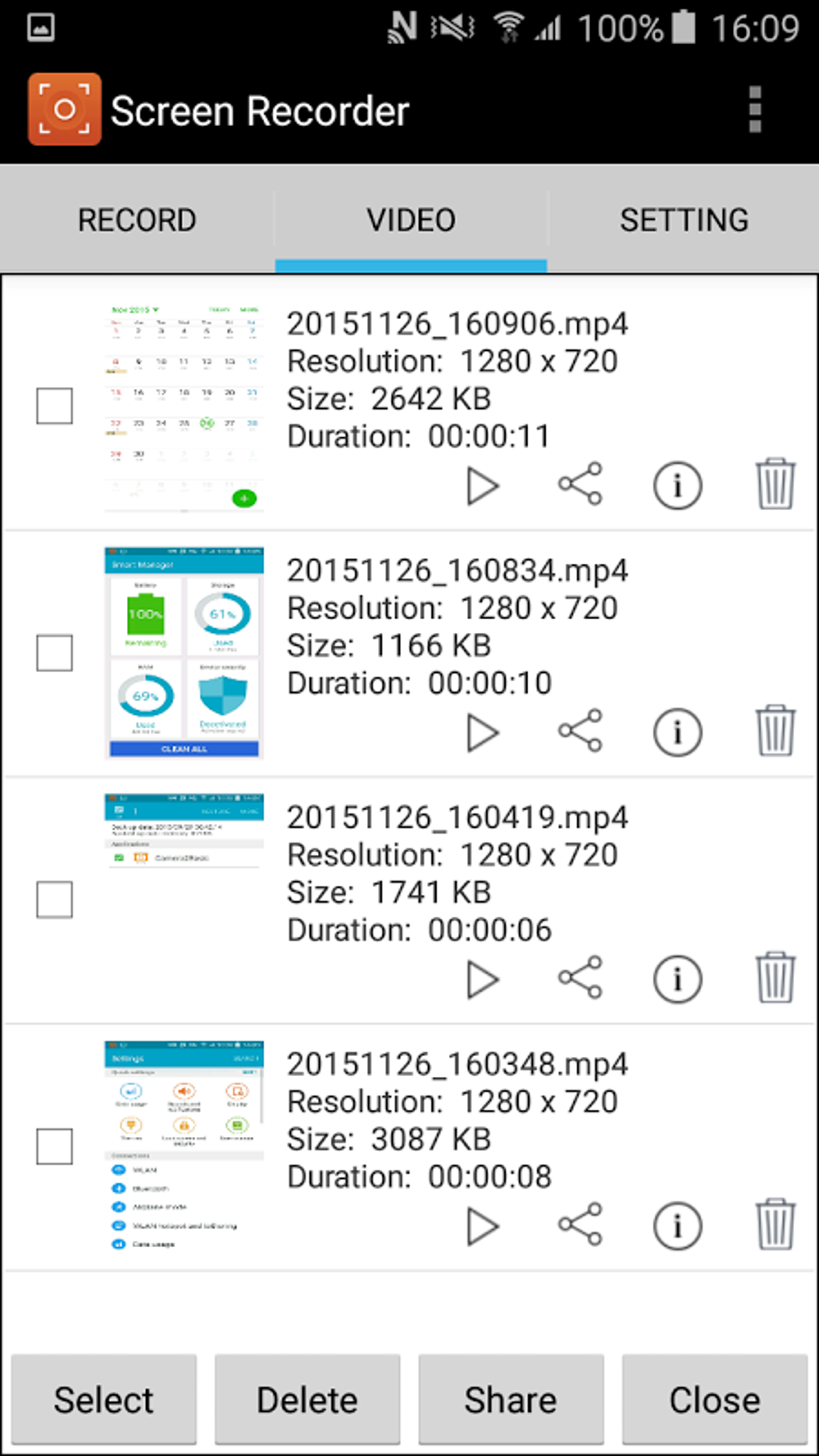This screenshot has width=819, height=1456.
Task: Switch to the RECORD tab
Action: (x=136, y=218)
